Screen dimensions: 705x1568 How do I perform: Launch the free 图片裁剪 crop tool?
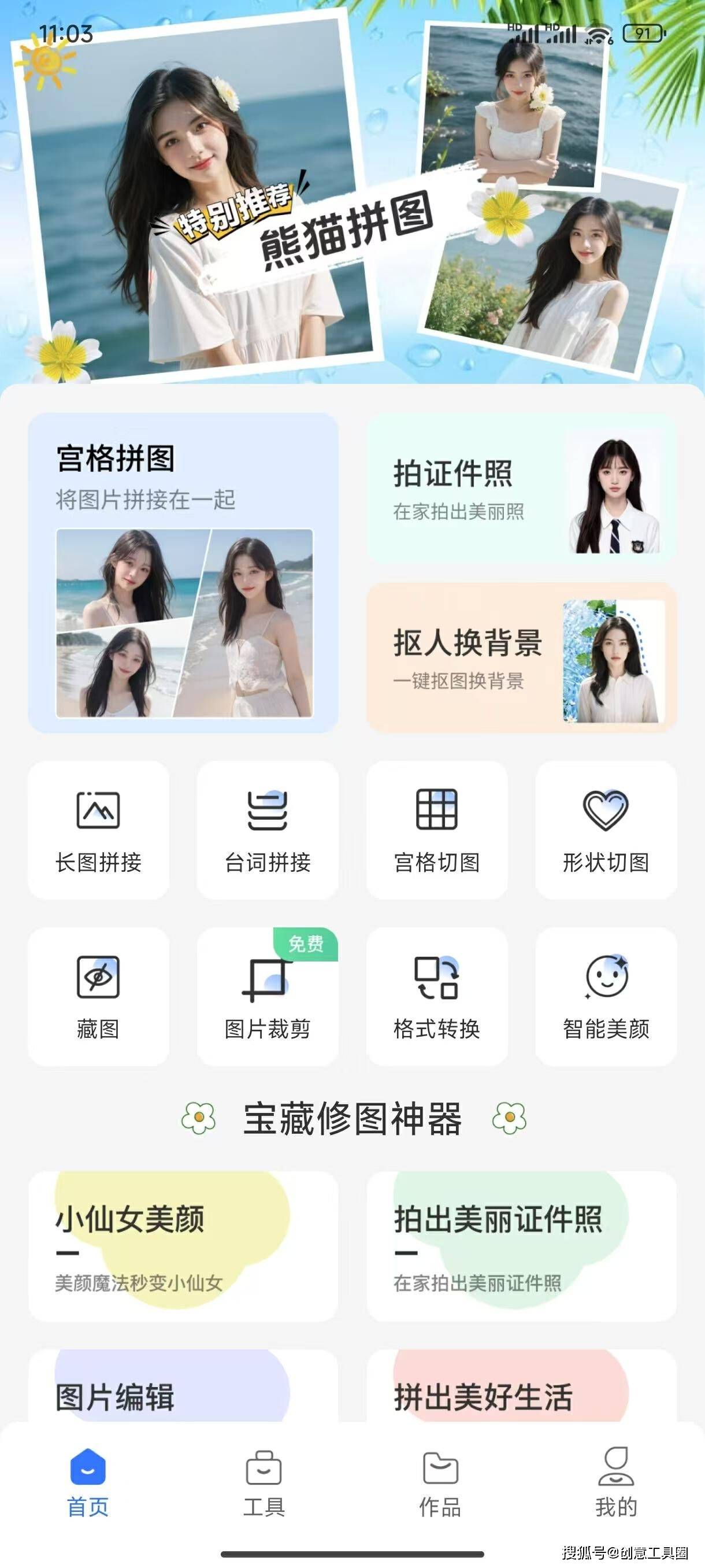click(x=268, y=996)
